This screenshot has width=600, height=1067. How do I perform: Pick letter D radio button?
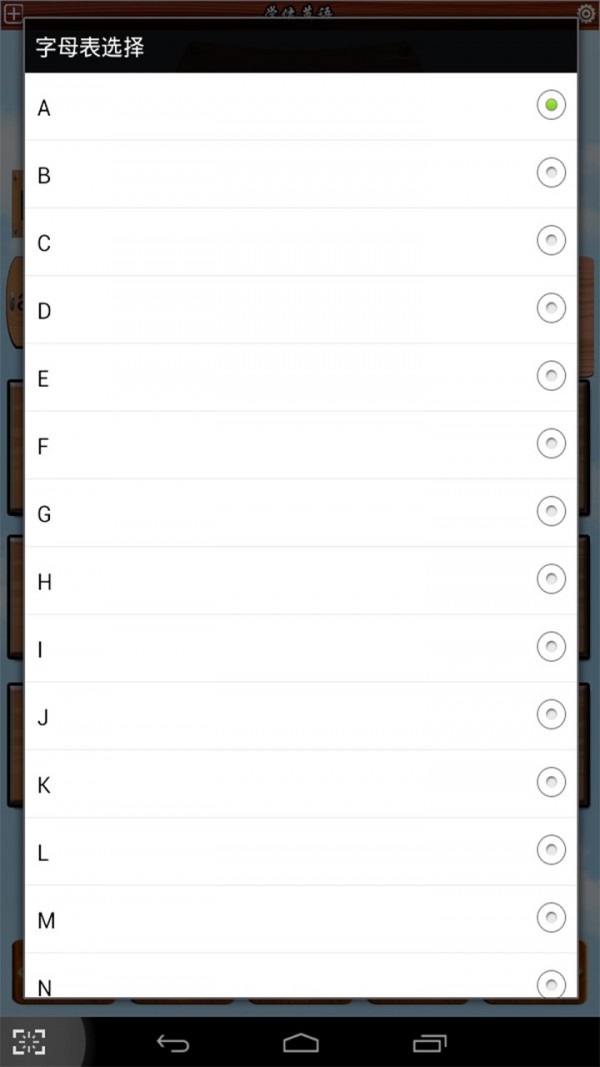[x=301, y=310]
